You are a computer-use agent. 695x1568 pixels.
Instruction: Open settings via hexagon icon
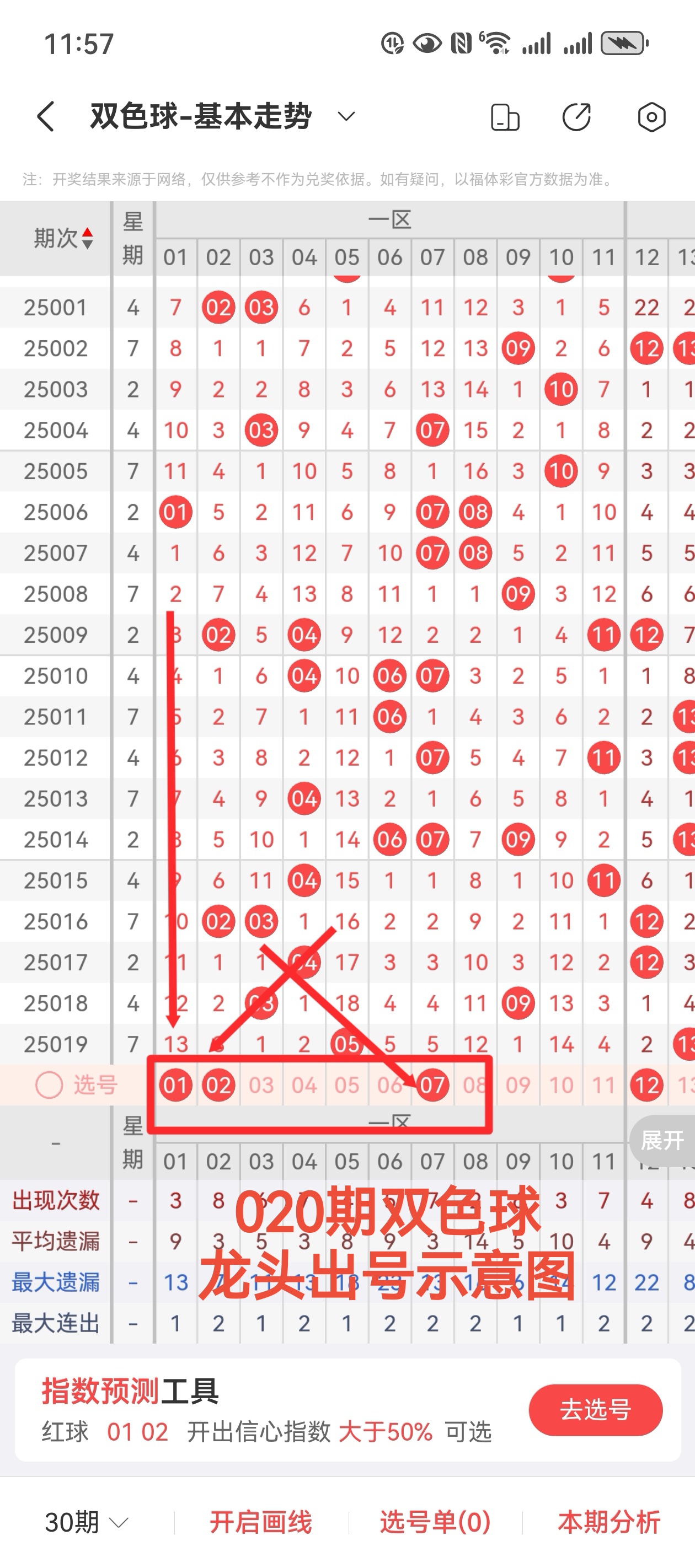[651, 116]
